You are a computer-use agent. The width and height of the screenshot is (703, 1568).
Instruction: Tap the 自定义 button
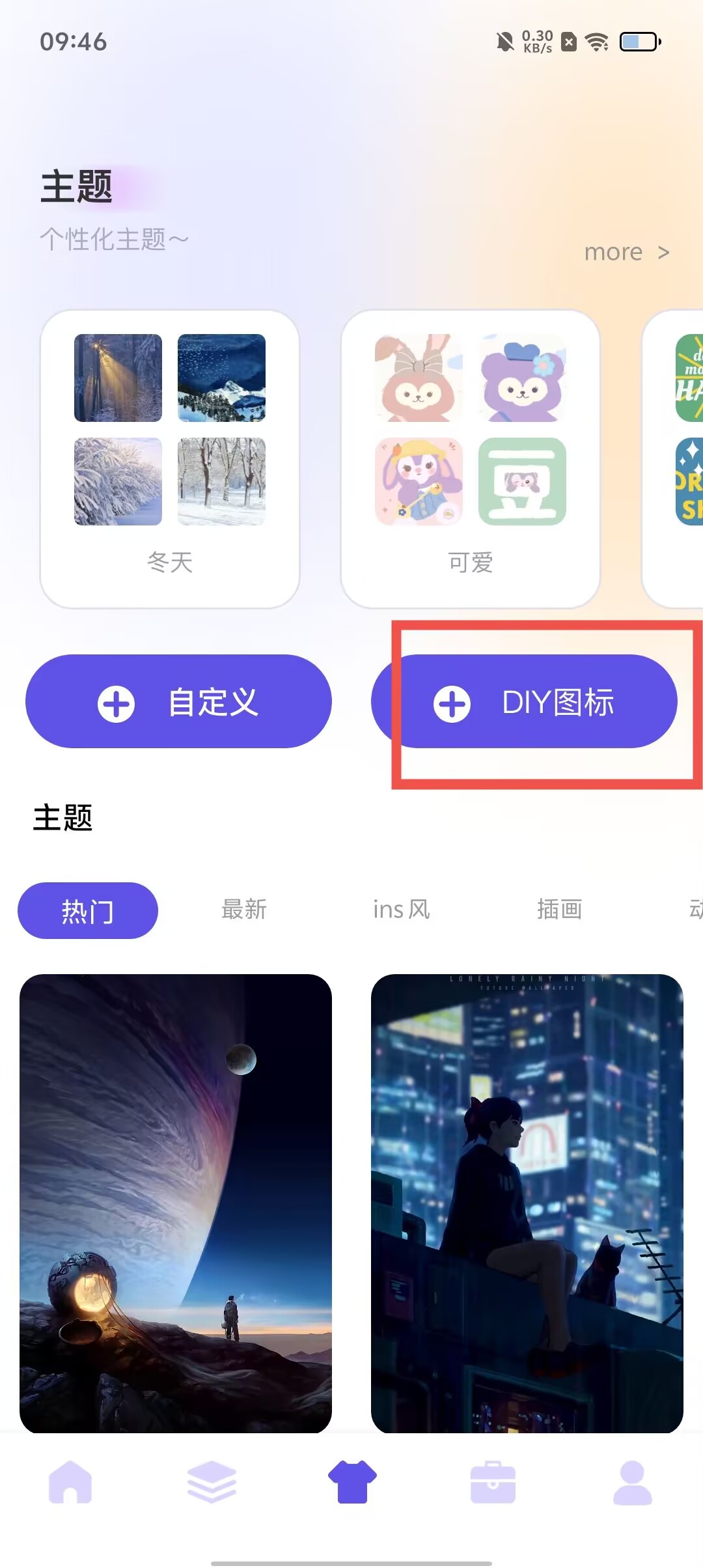click(178, 702)
